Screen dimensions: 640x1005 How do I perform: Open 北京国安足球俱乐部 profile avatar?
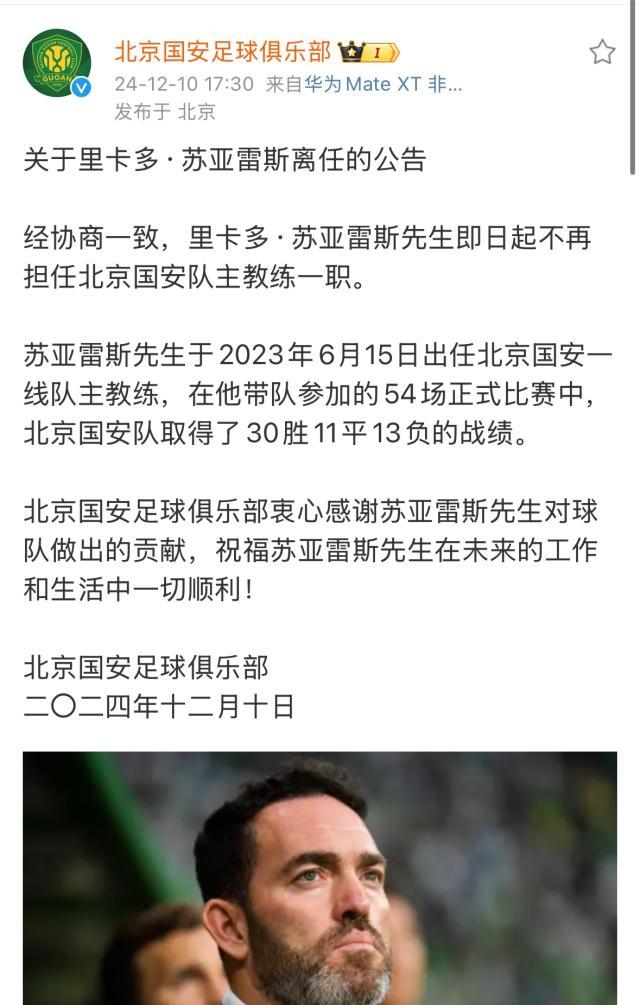(x=57, y=64)
